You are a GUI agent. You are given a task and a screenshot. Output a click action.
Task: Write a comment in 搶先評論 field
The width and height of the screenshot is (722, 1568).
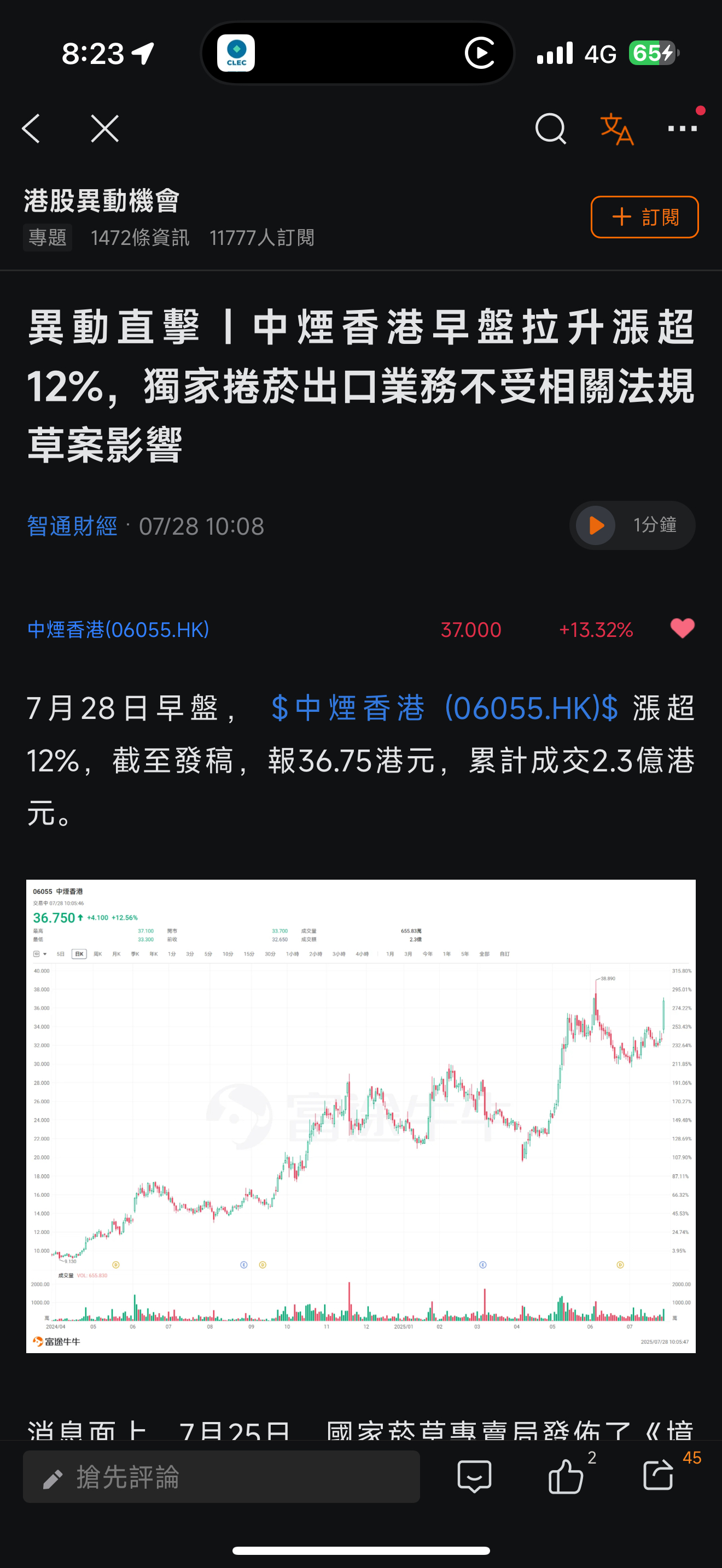point(222,1476)
